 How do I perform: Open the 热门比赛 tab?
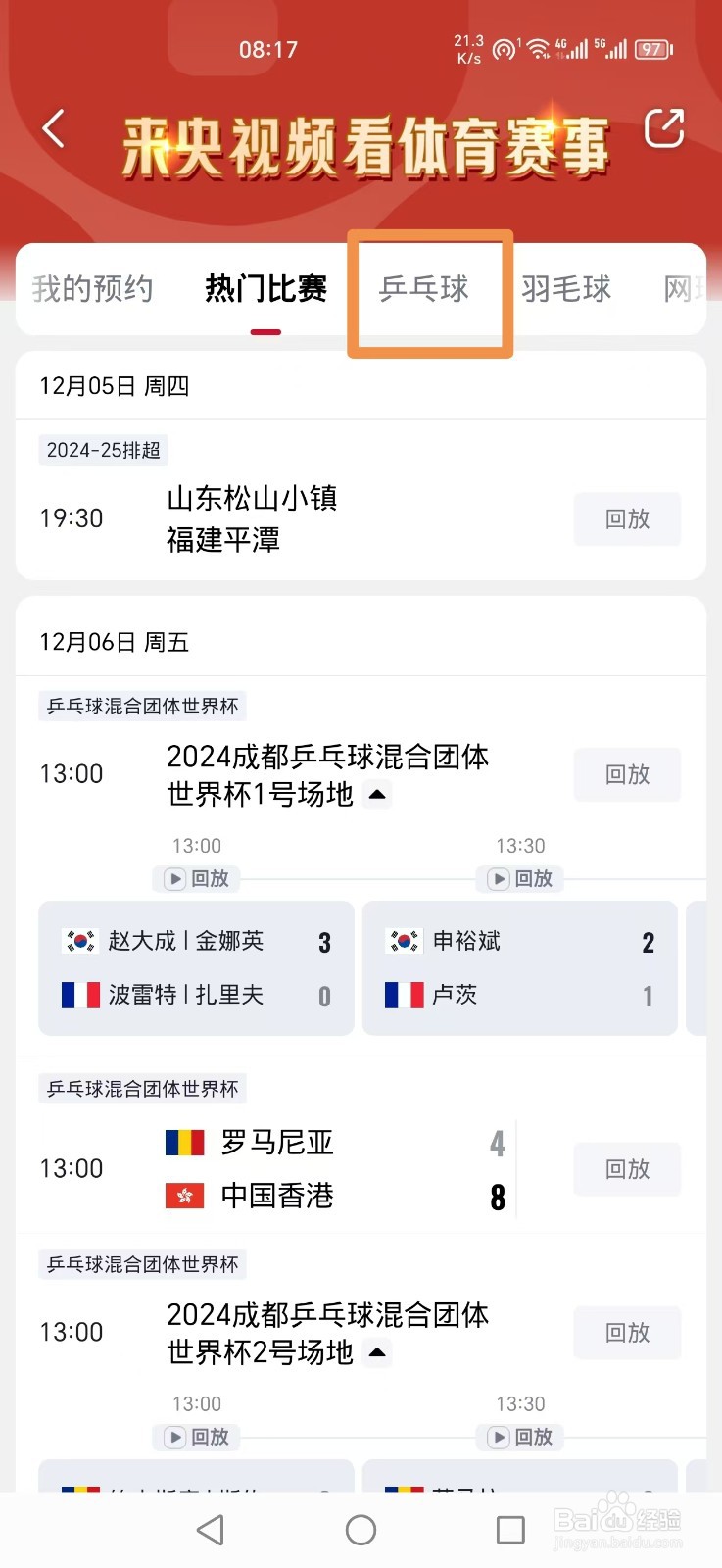click(265, 288)
